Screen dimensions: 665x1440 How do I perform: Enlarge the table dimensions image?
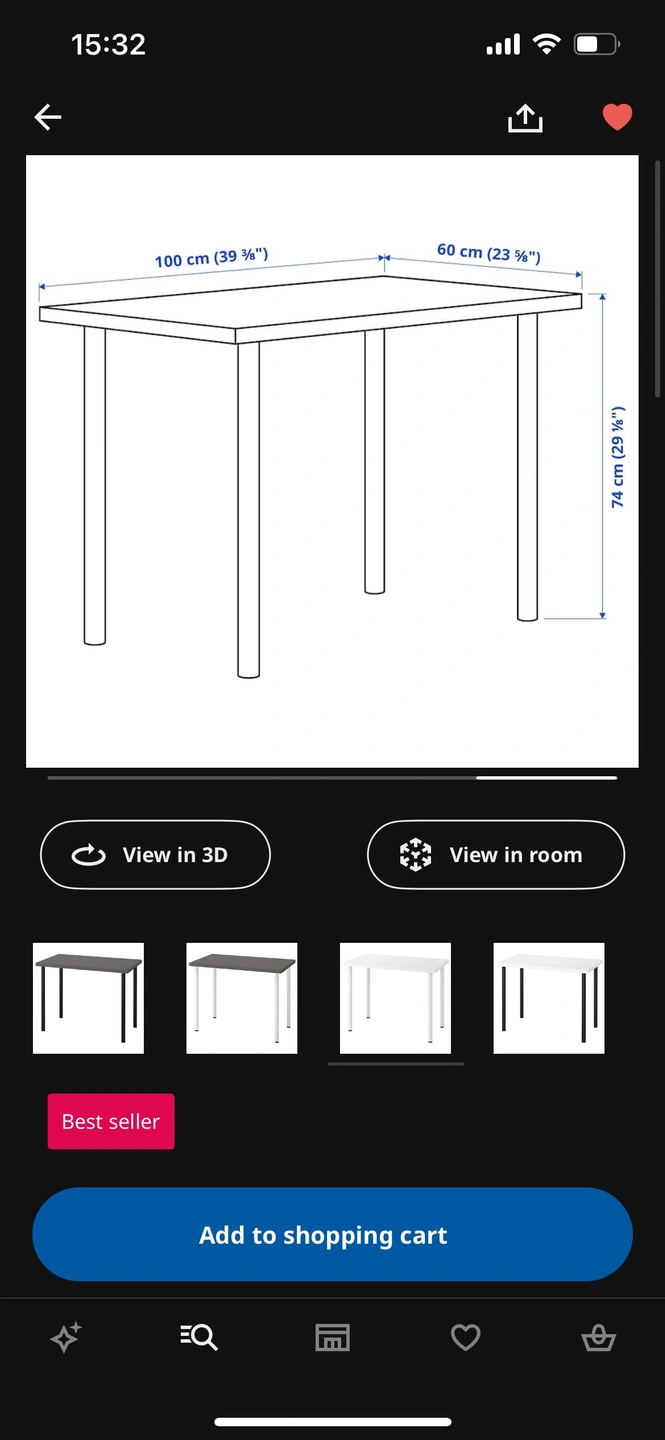click(x=332, y=461)
